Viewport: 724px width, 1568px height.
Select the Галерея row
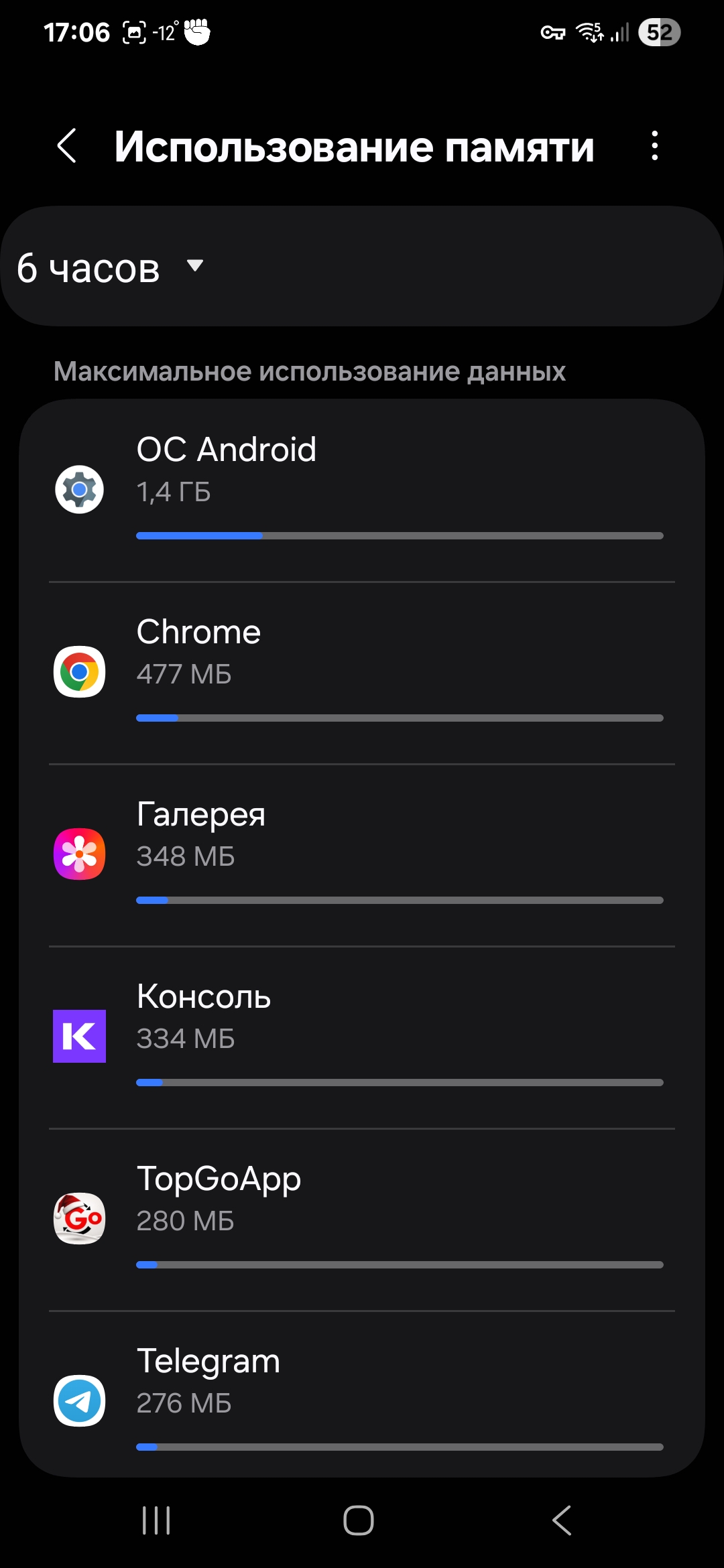pyautogui.click(x=362, y=855)
